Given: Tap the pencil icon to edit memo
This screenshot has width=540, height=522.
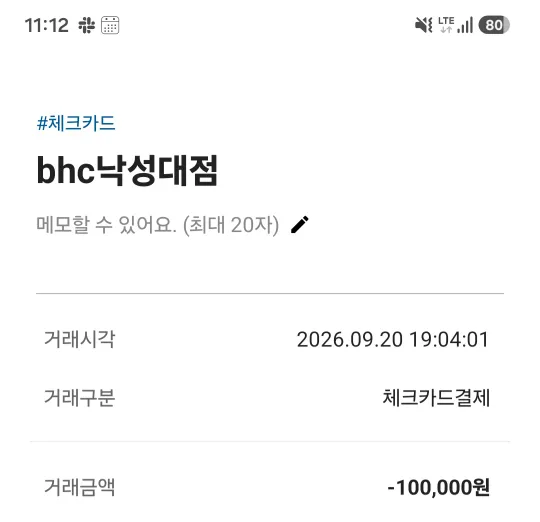Looking at the screenshot, I should point(300,225).
